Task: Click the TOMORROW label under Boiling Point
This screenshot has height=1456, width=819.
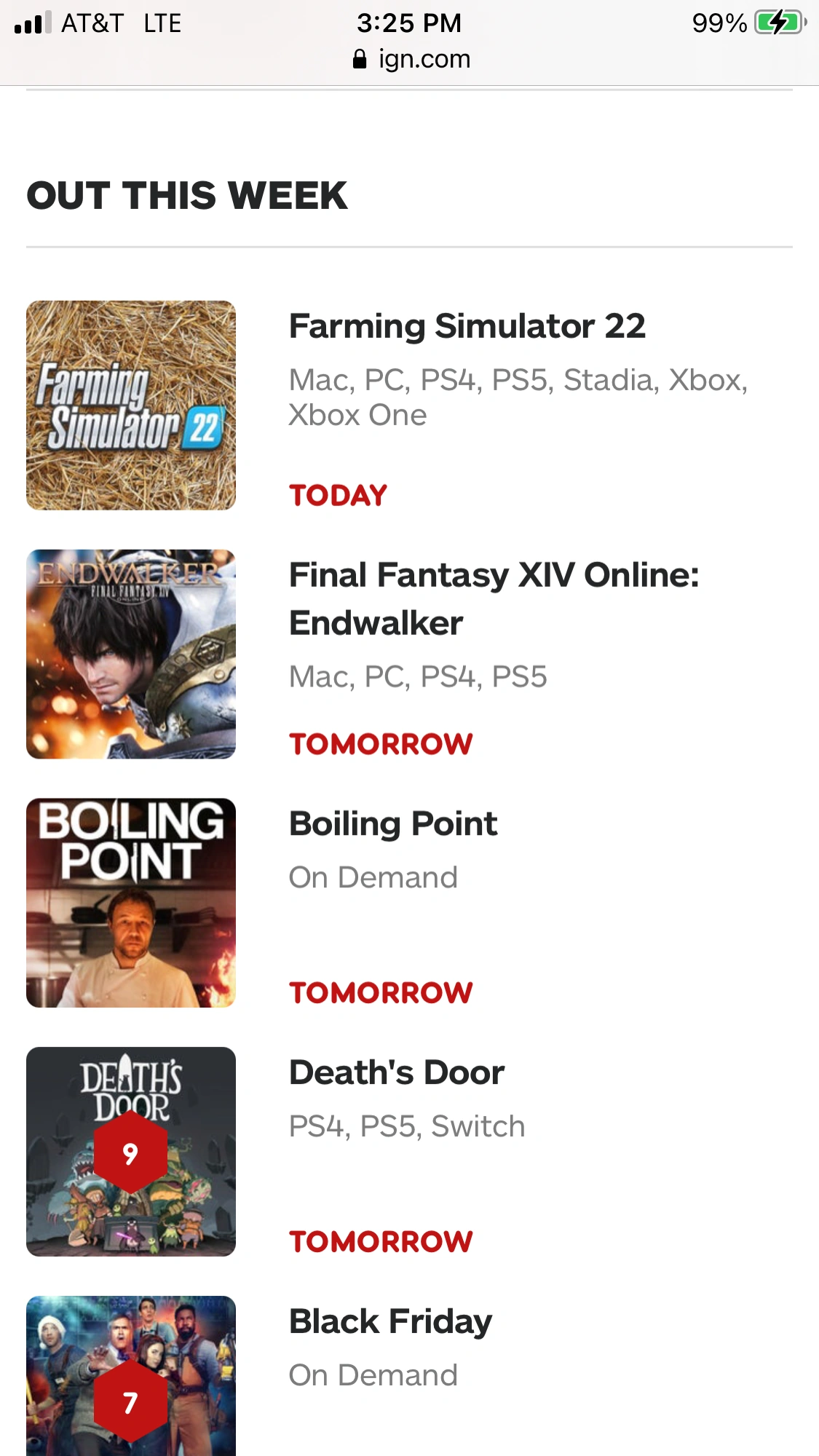Action: pyautogui.click(x=381, y=992)
